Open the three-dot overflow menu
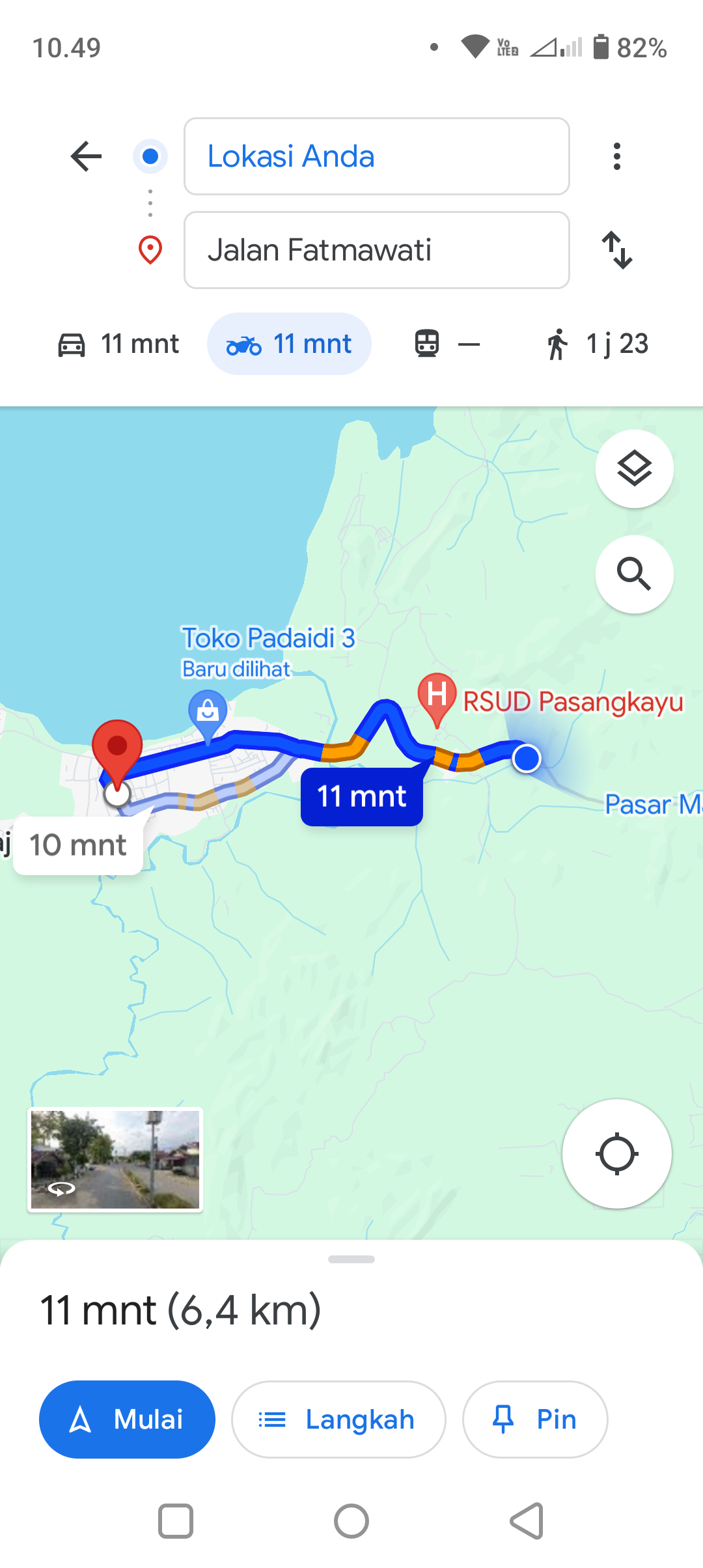Viewport: 703px width, 1568px height. [617, 156]
